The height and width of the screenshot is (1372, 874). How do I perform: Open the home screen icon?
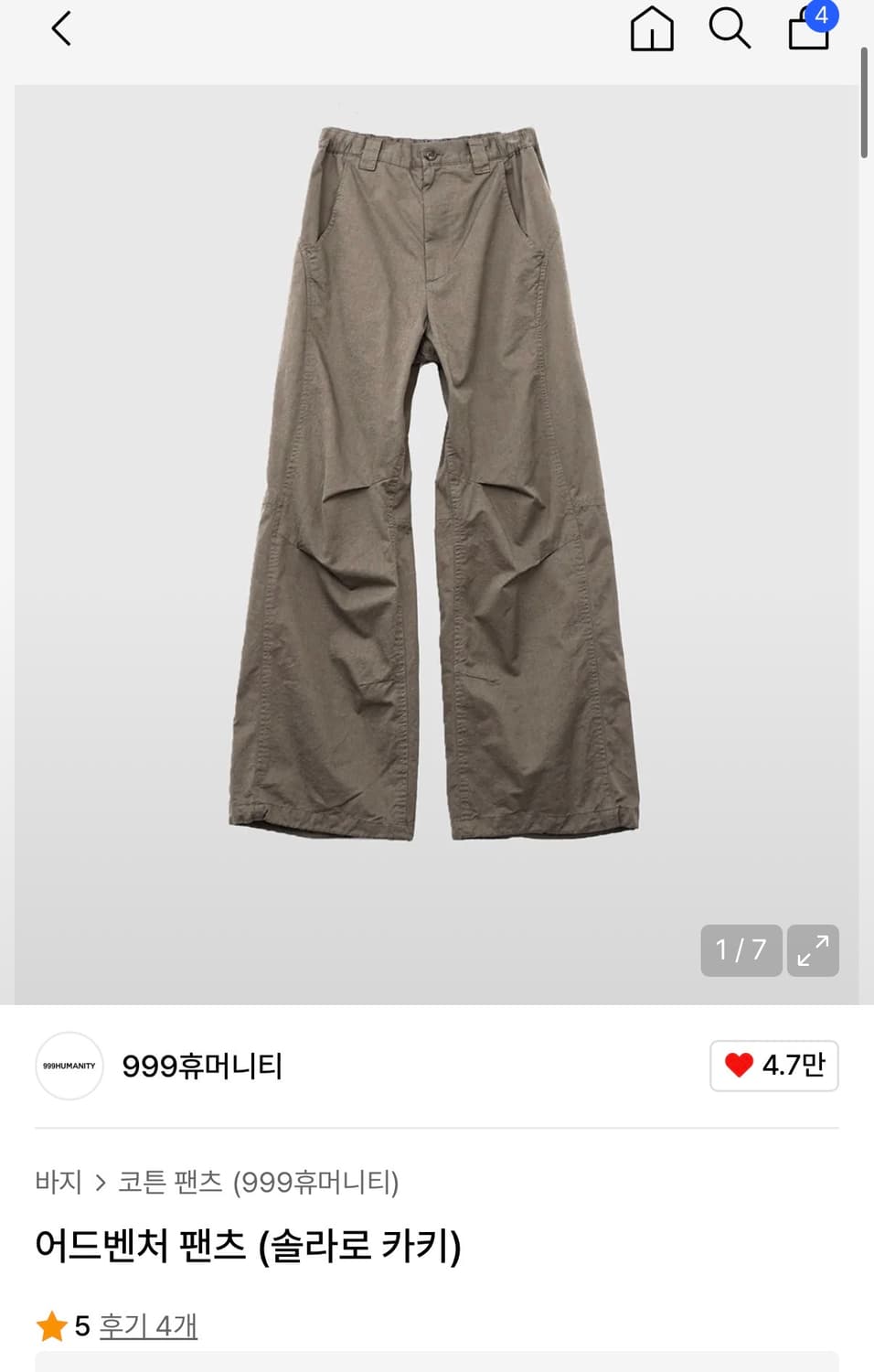click(651, 30)
